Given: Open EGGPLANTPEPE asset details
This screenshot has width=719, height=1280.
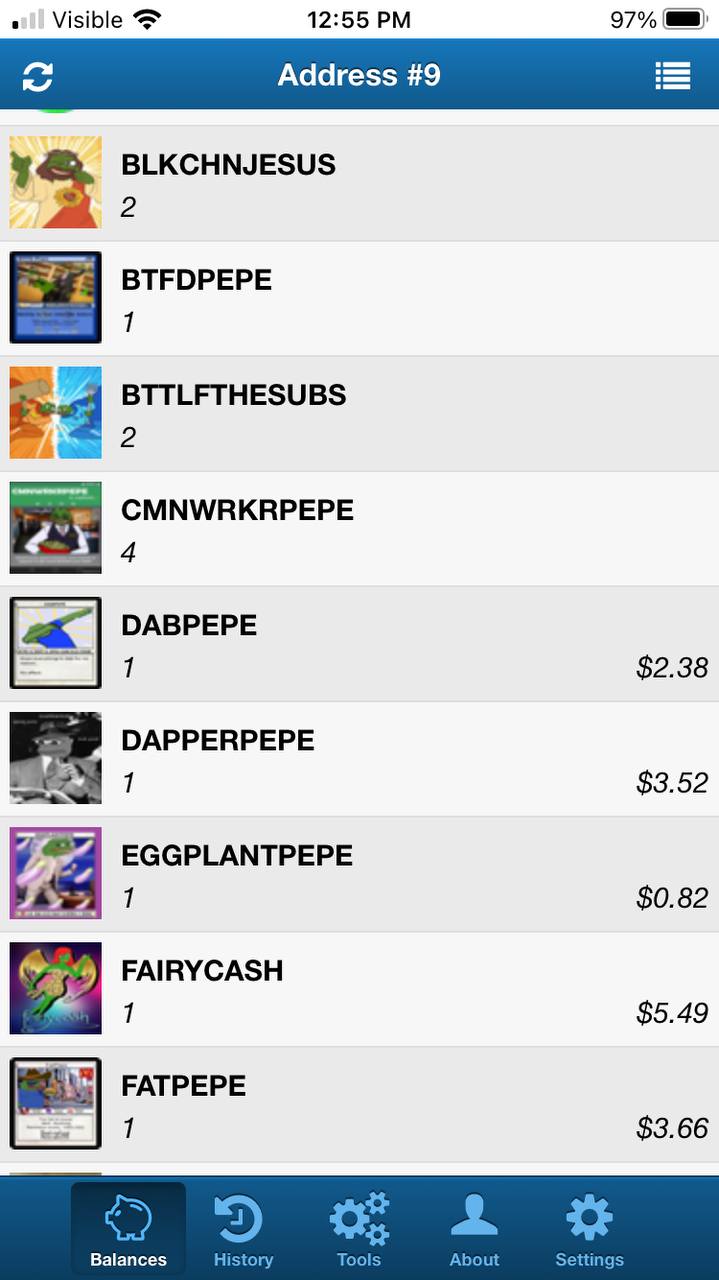Looking at the screenshot, I should point(359,874).
